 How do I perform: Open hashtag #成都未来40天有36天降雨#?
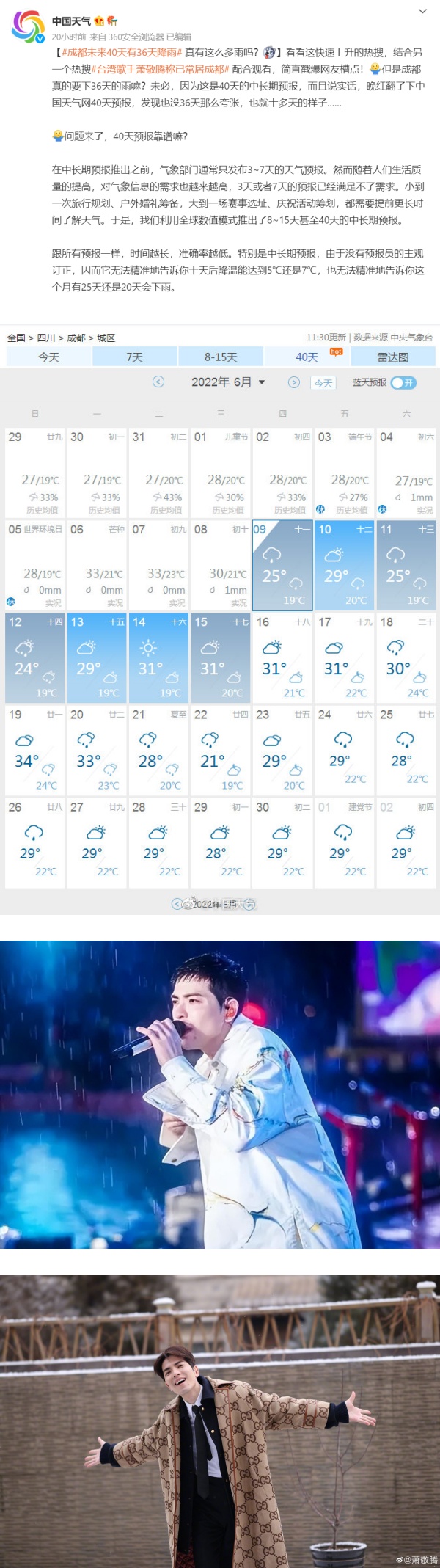coord(121,53)
